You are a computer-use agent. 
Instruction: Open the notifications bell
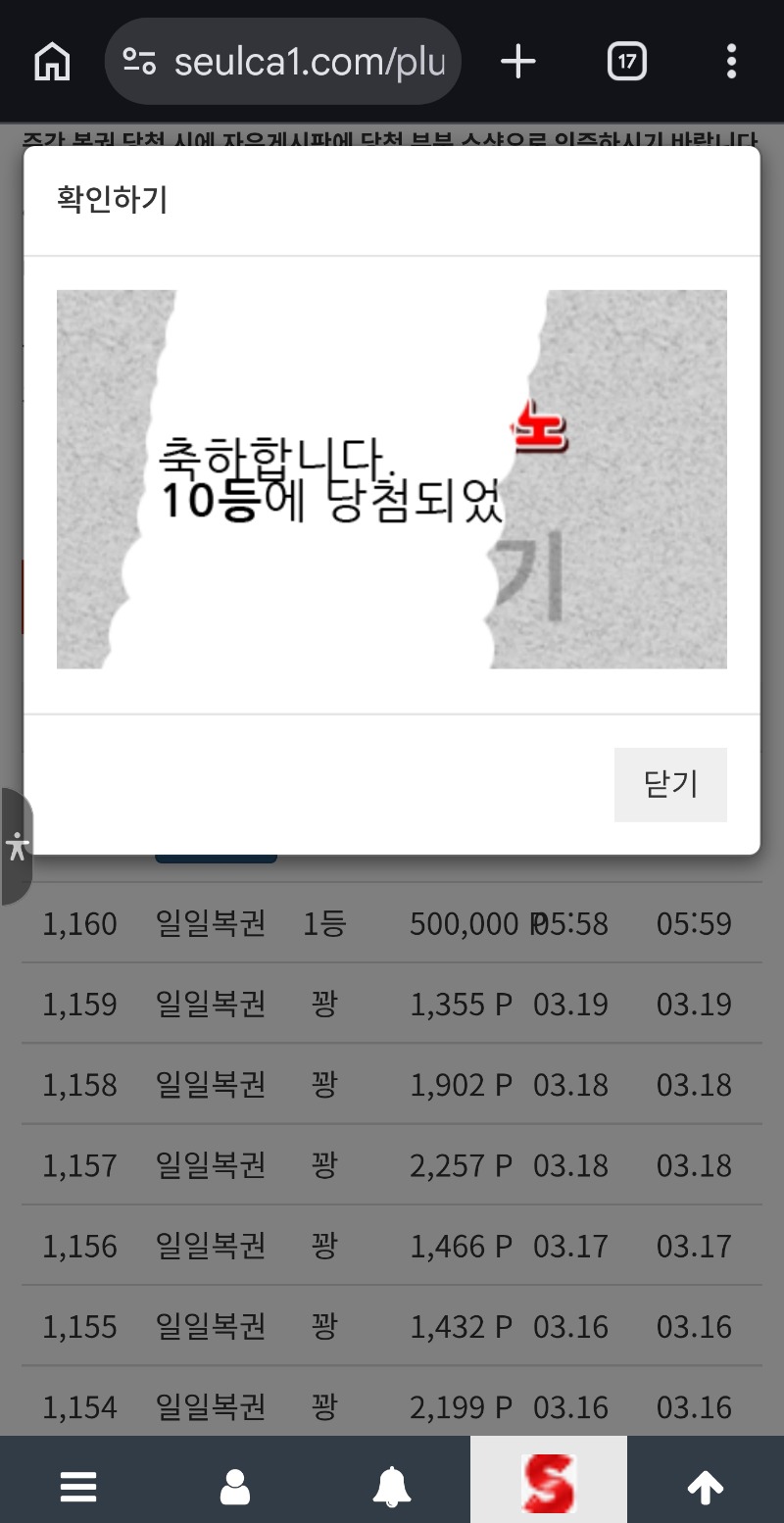392,1486
